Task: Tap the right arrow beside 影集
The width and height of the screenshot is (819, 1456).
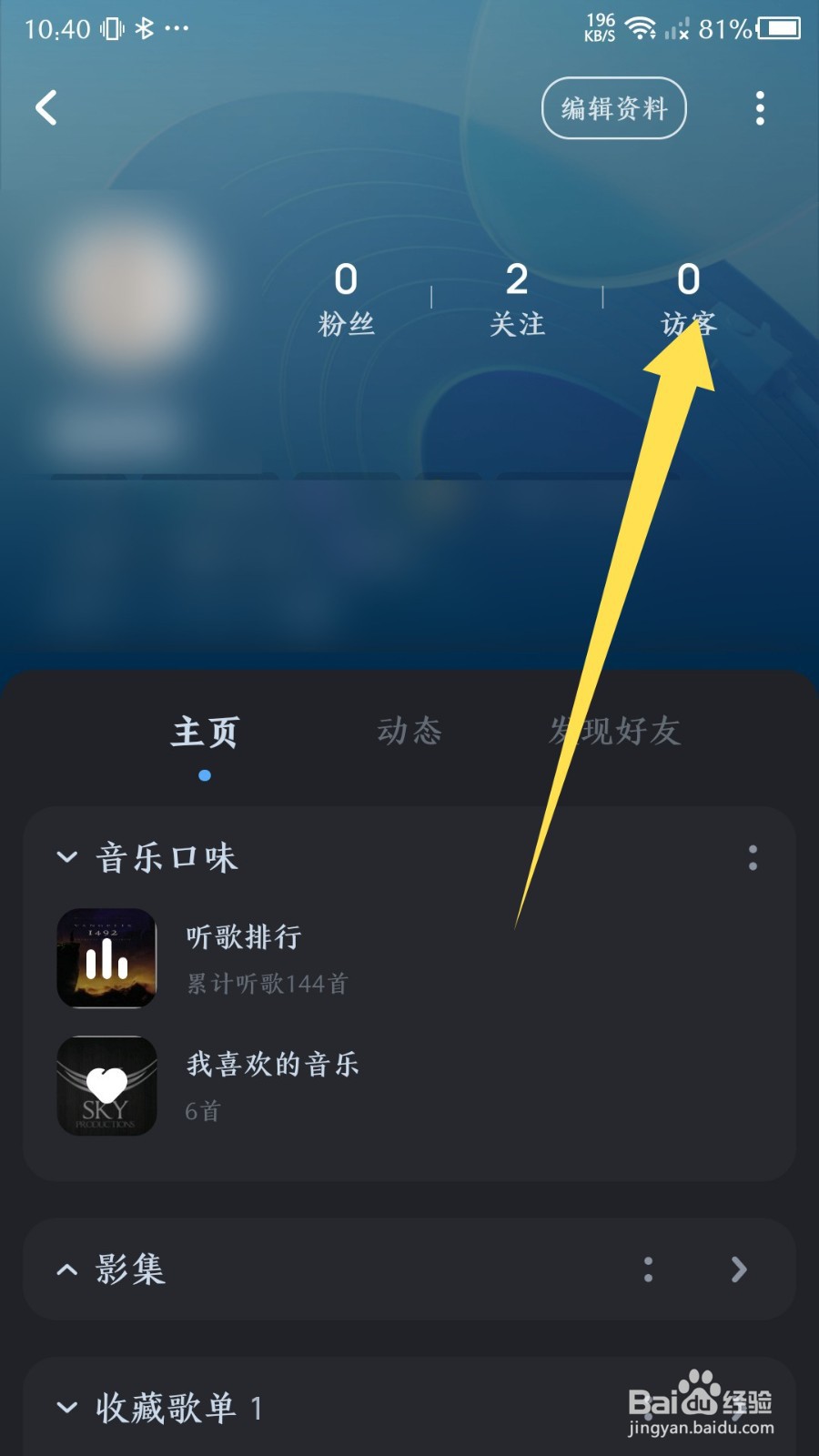Action: click(x=740, y=1270)
